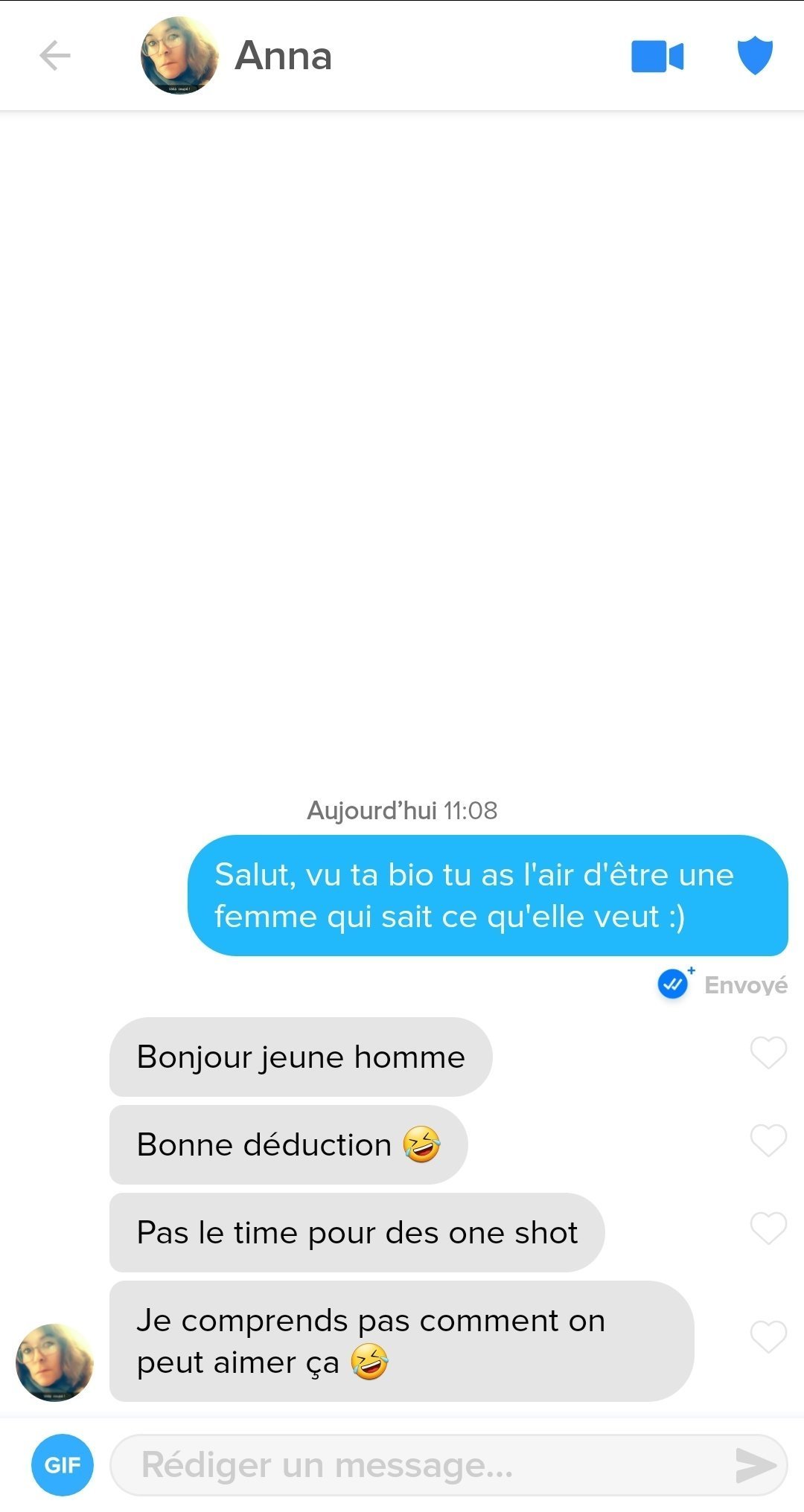Heart the "Pas le time pour des one shot" message
The image size is (804, 1512).
pos(768,1228)
